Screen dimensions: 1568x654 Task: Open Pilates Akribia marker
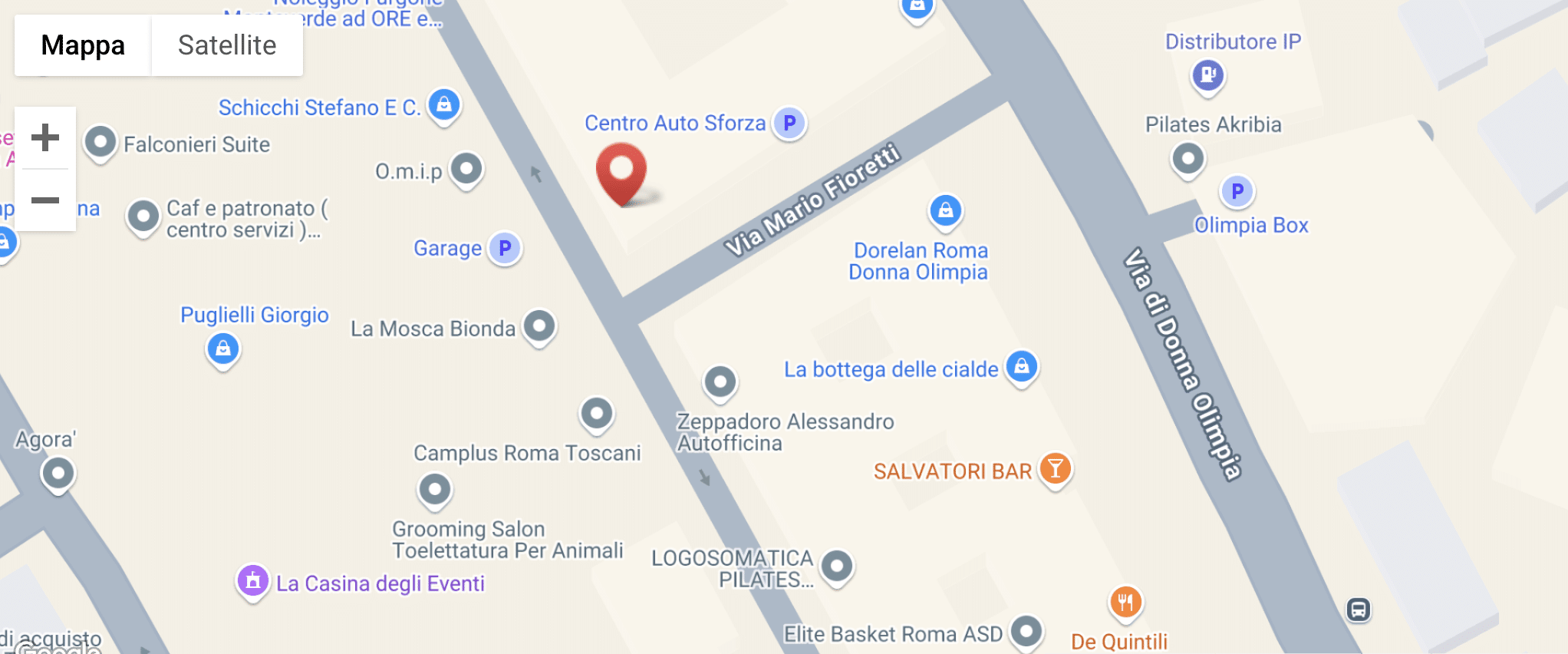click(1188, 159)
